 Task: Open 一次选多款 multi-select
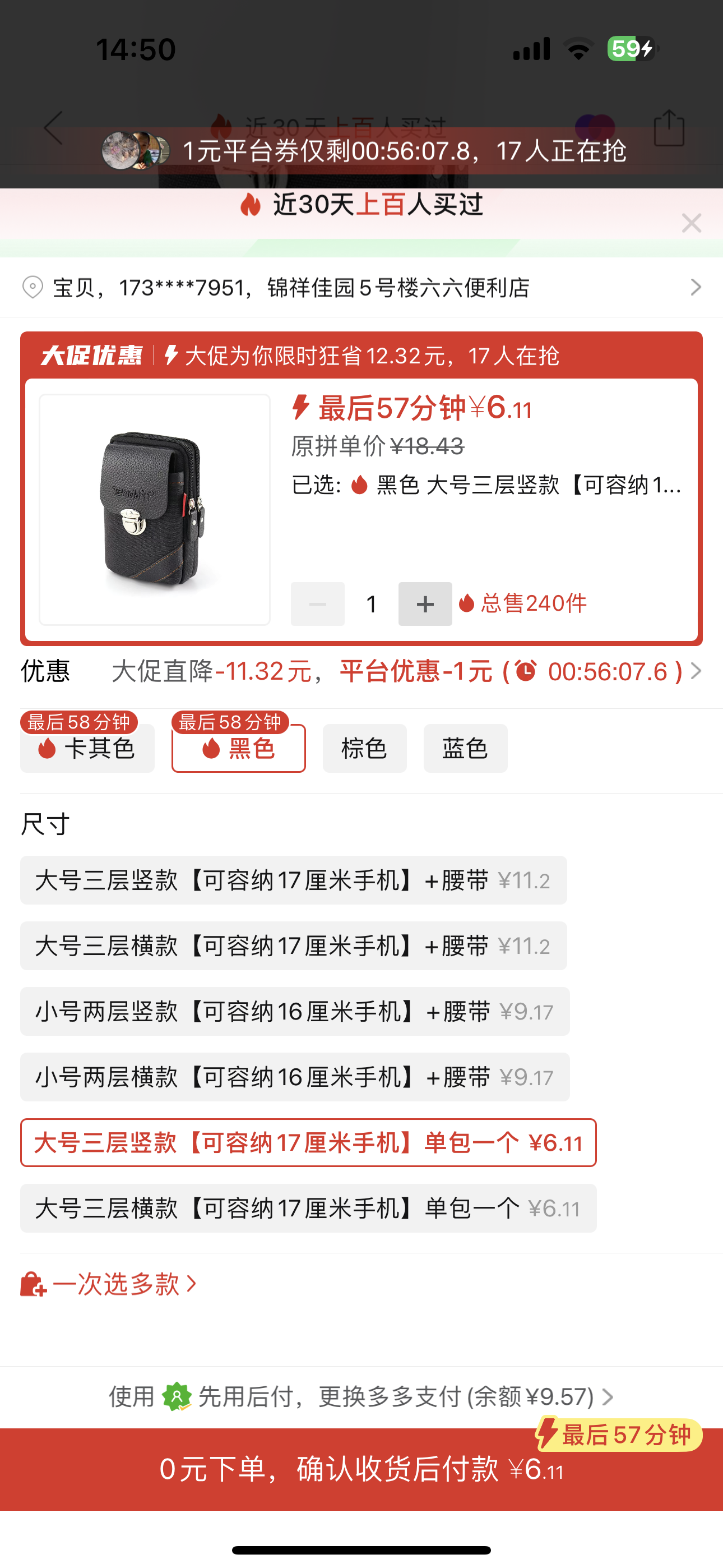pyautogui.click(x=109, y=1284)
